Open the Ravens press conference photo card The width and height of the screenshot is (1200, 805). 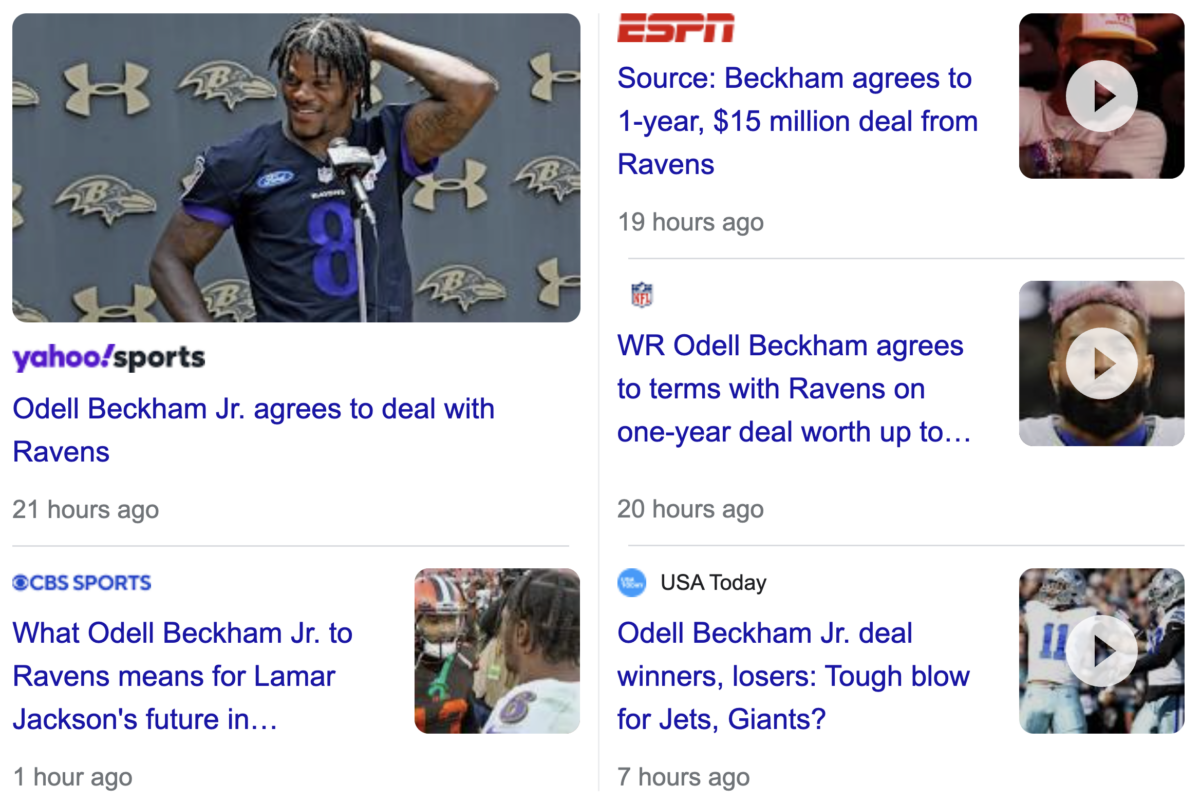296,168
